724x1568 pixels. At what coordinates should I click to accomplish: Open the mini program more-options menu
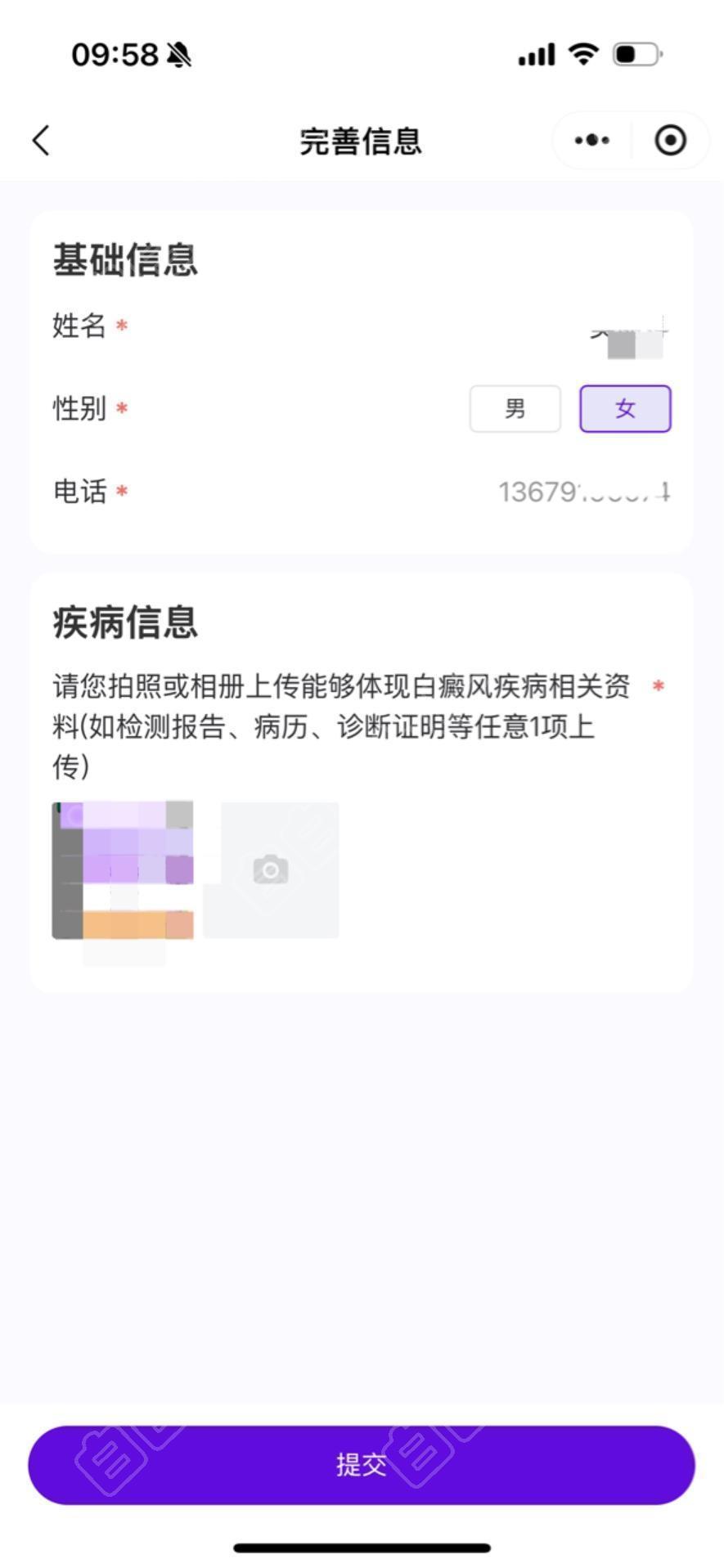592,141
